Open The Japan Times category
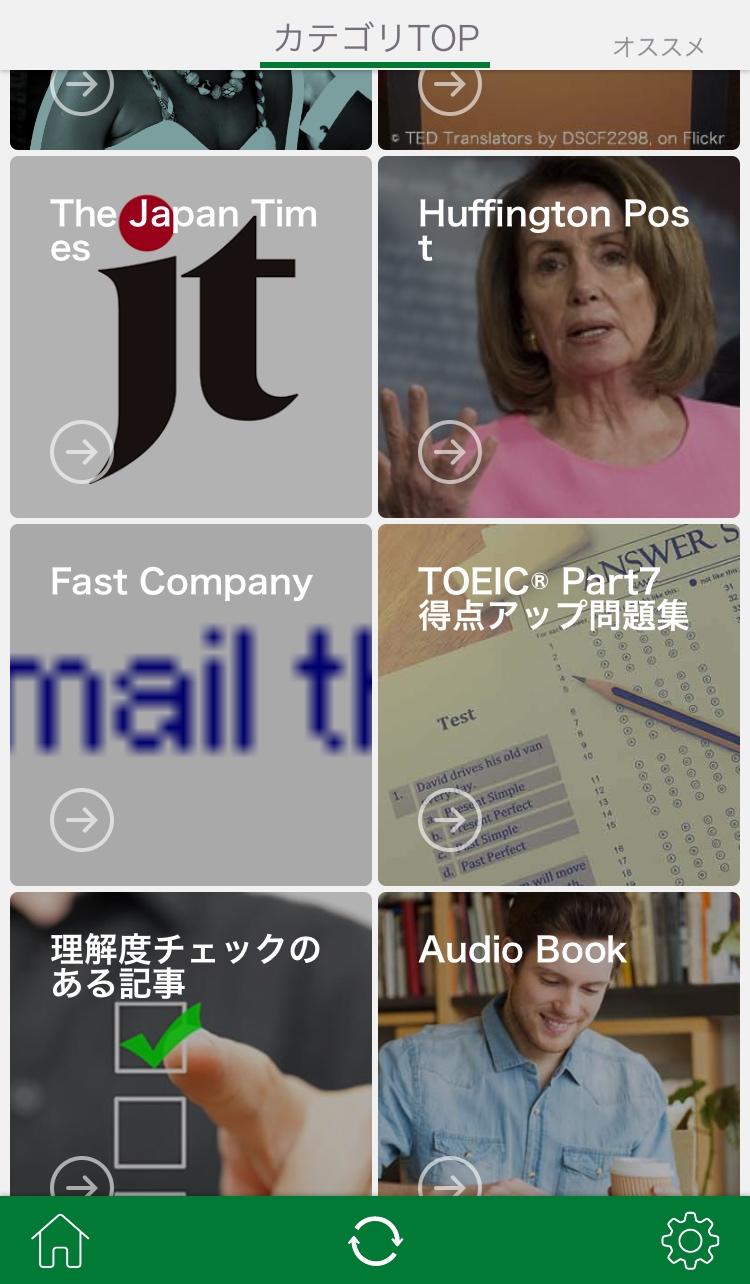This screenshot has width=750, height=1284. (191, 337)
